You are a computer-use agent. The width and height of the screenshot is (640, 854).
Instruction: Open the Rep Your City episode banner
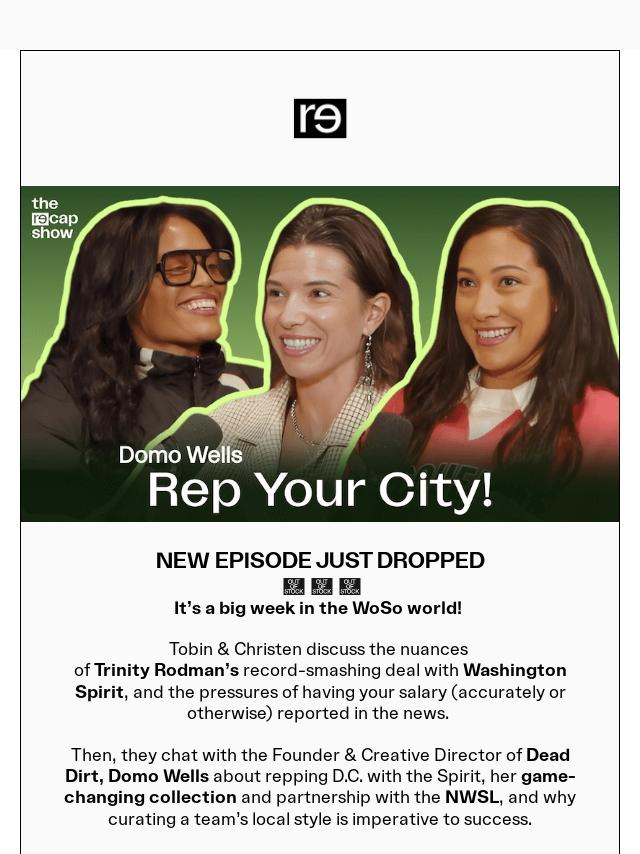coord(320,354)
